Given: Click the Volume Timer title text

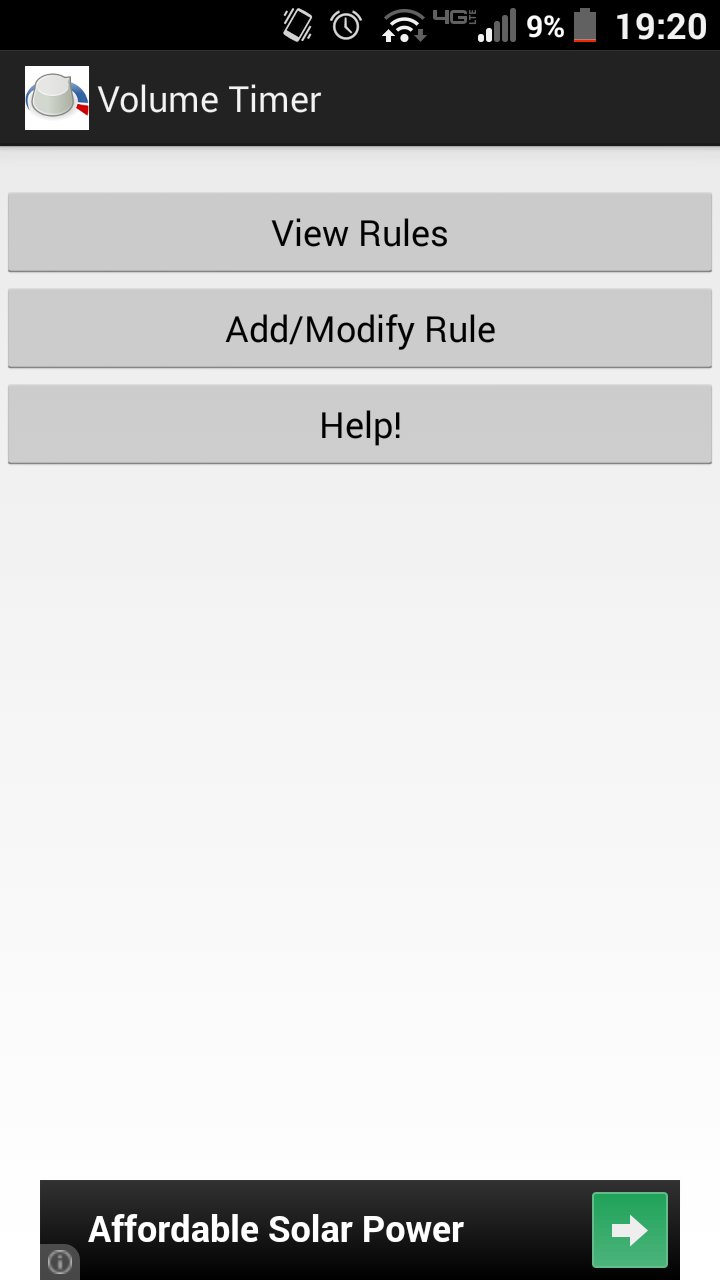Looking at the screenshot, I should tap(211, 98).
